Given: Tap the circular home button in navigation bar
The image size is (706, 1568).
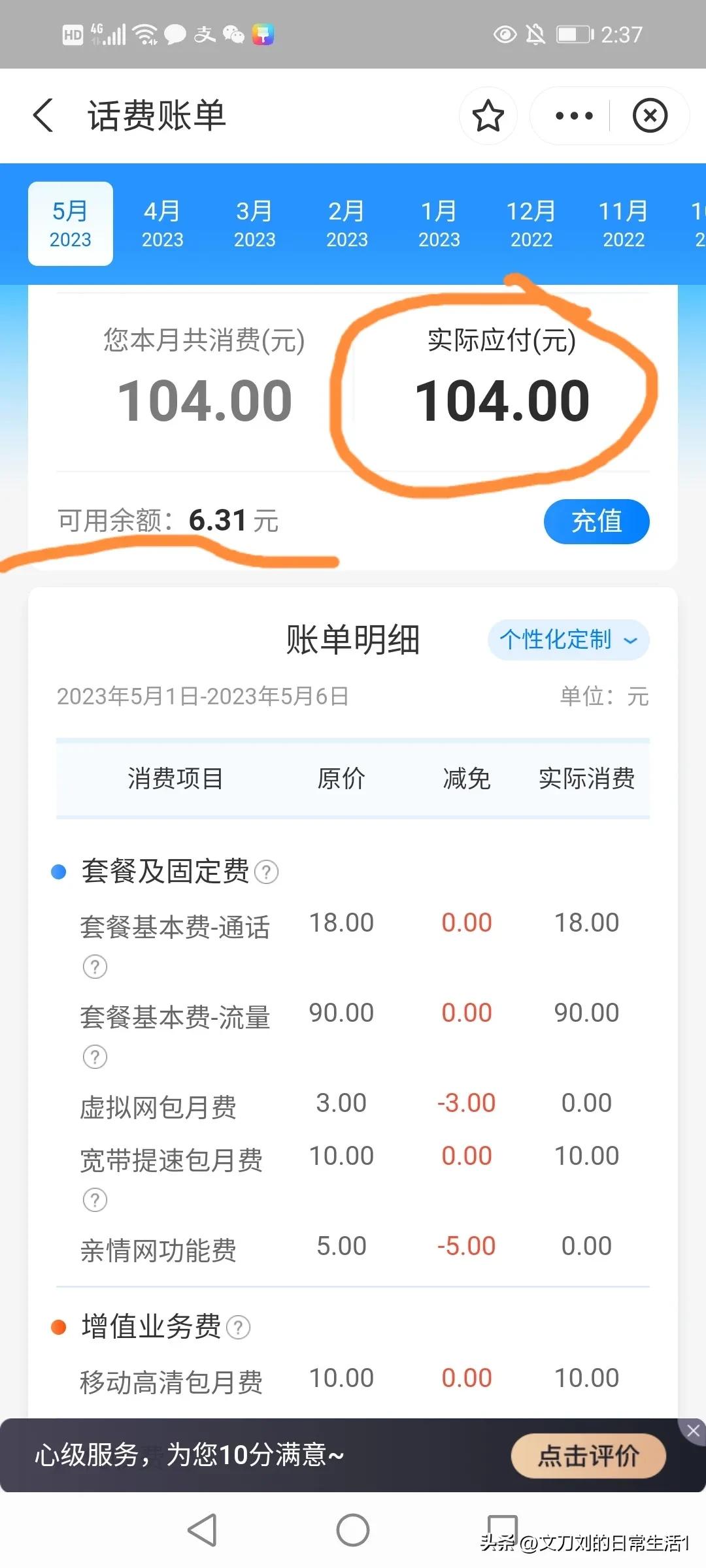Looking at the screenshot, I should point(353,1529).
